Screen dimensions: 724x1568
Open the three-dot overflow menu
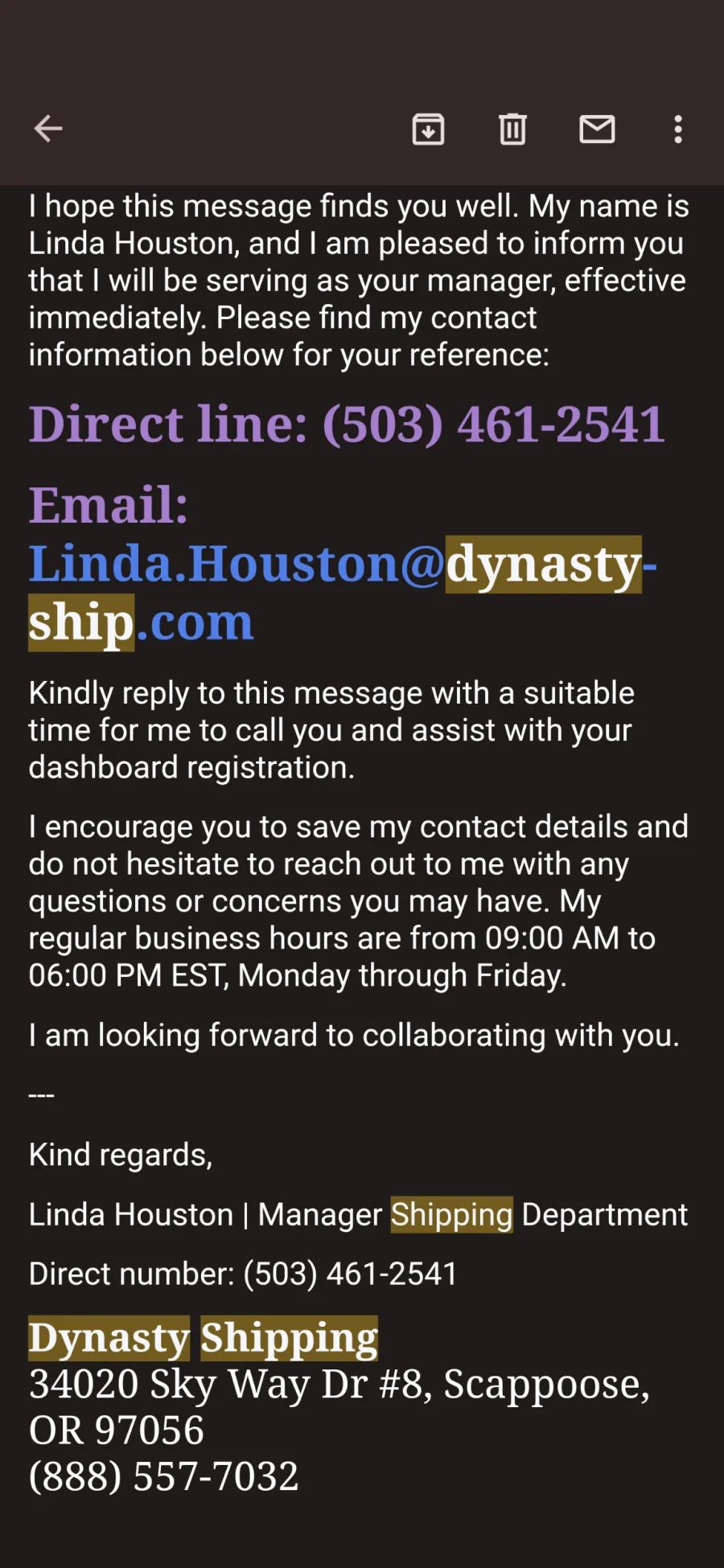click(678, 129)
